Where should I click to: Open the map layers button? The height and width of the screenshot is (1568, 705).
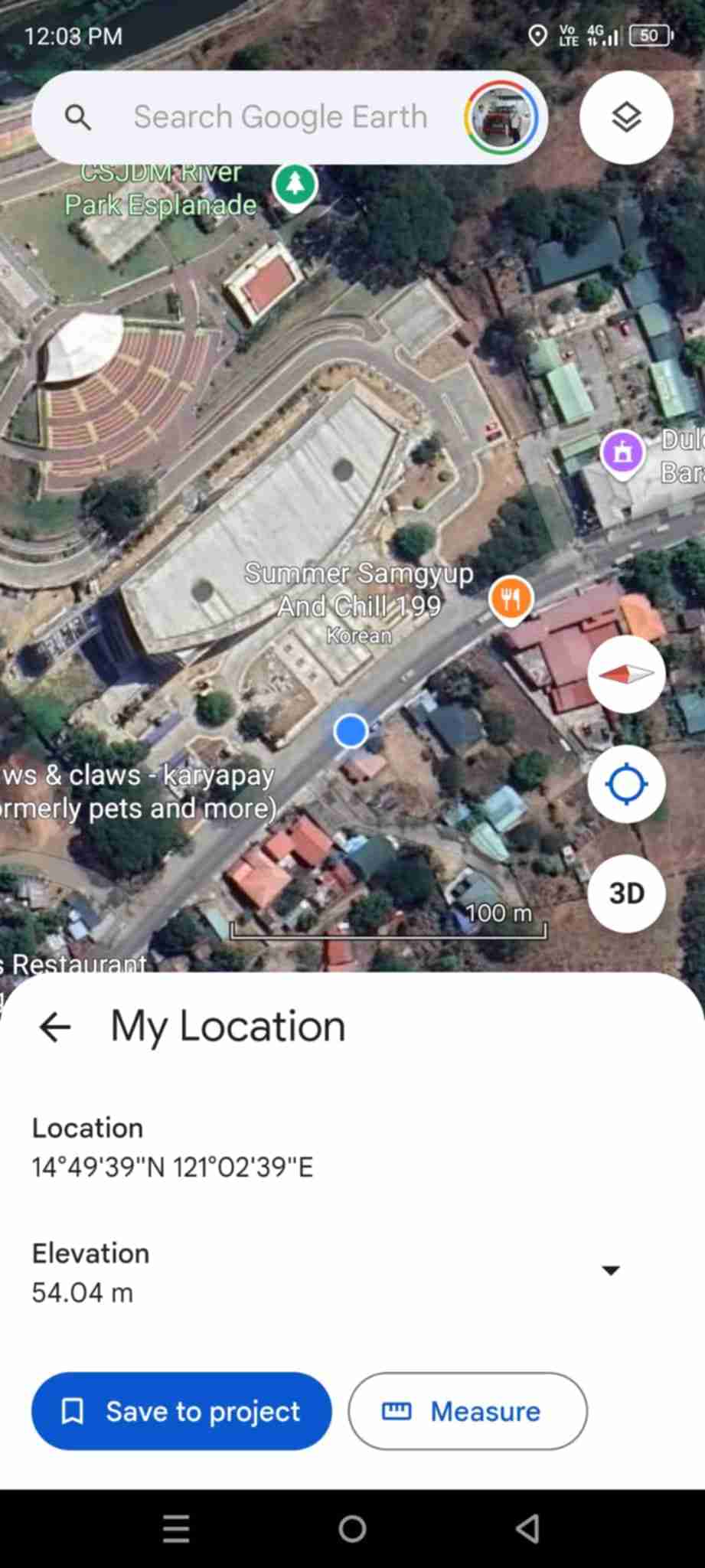tap(626, 117)
